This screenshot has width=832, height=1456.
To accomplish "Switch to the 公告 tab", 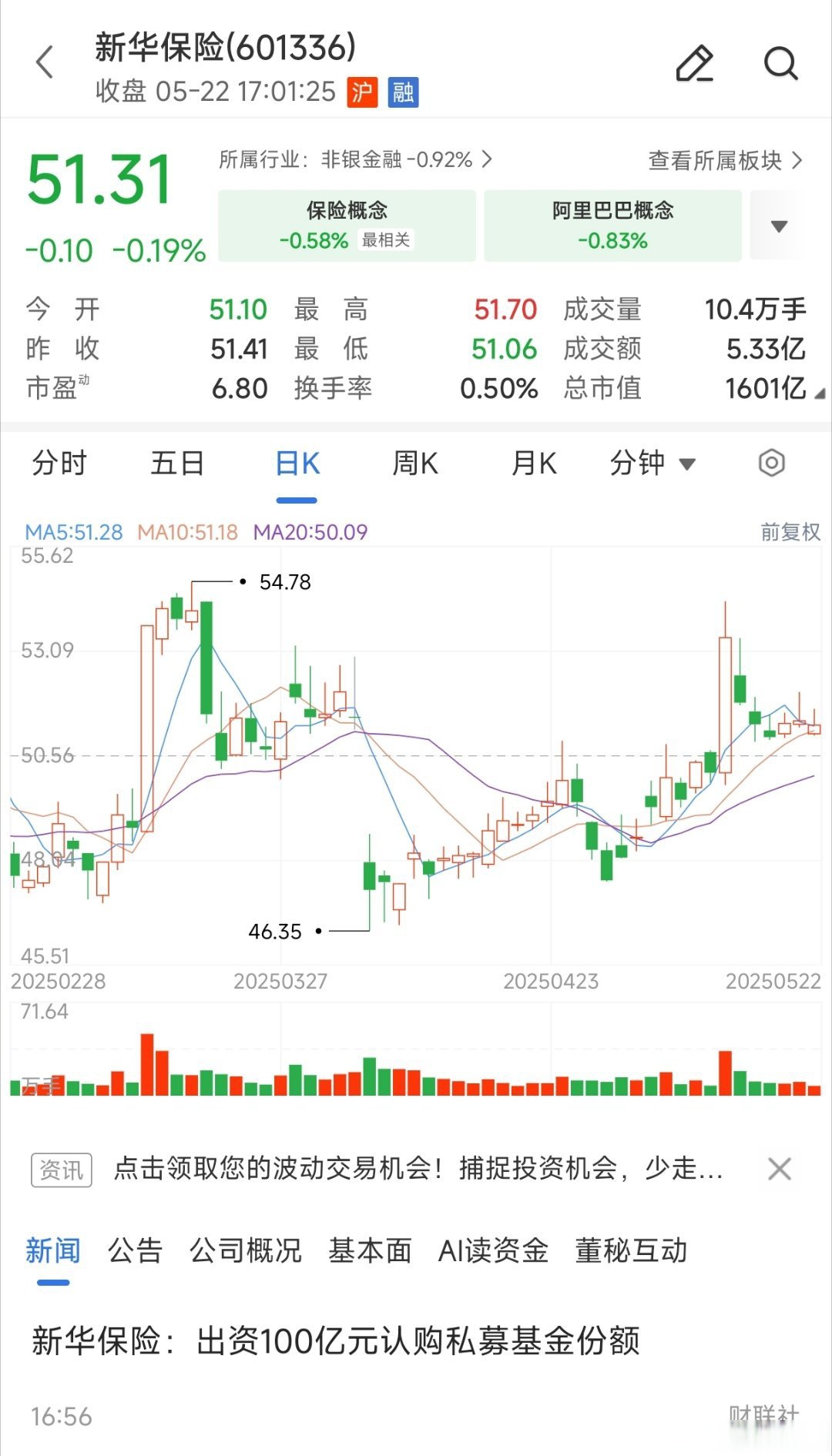I will pyautogui.click(x=135, y=1250).
